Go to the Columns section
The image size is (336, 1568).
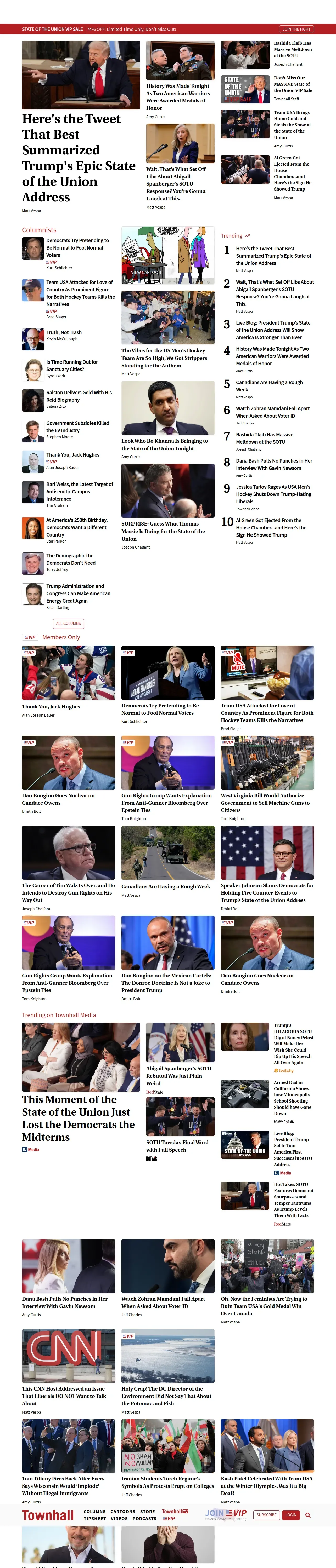click(94, 1511)
